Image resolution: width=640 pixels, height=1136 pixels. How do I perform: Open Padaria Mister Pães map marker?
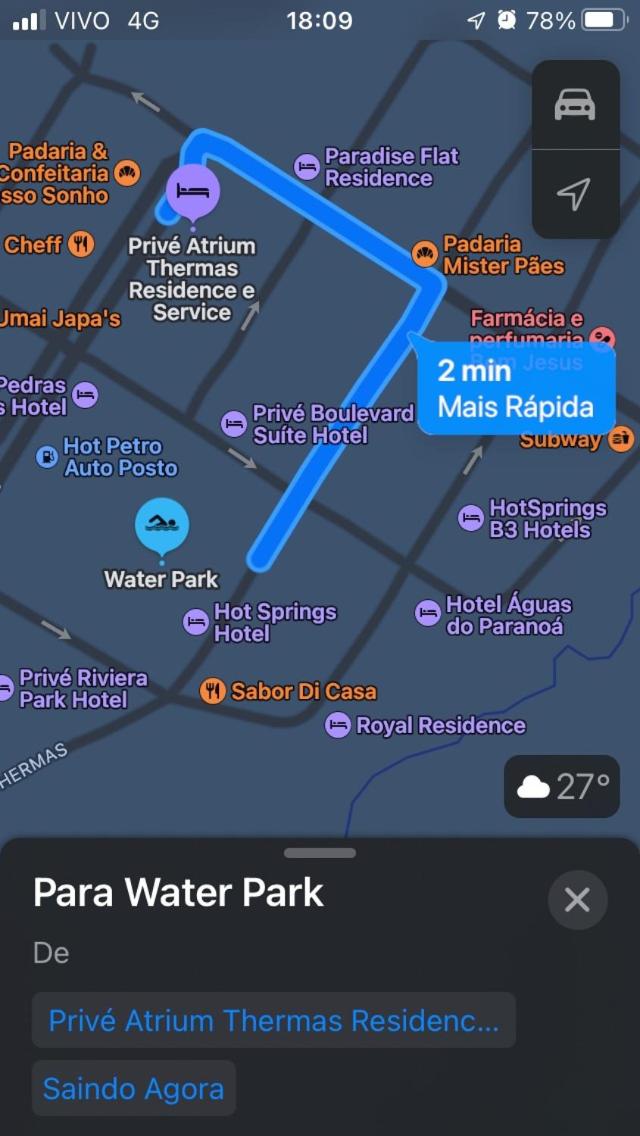[426, 255]
